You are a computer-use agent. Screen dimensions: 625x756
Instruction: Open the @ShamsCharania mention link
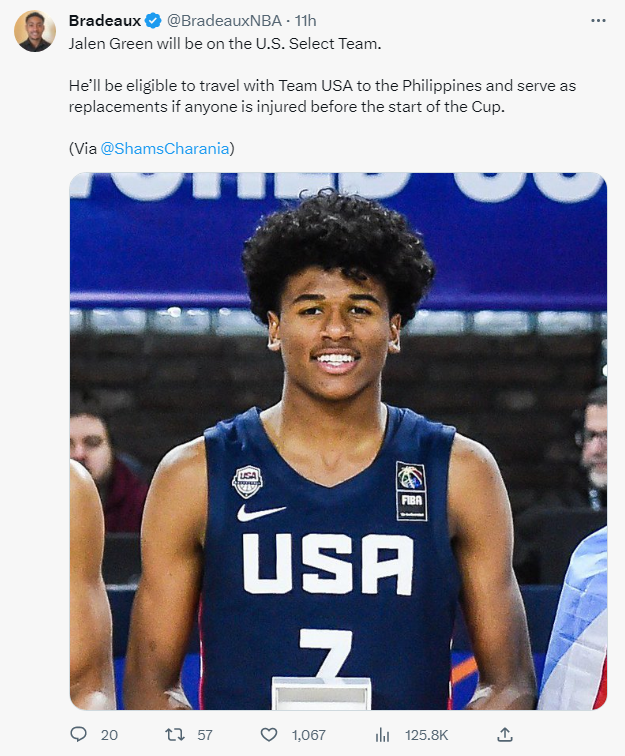[x=165, y=148]
